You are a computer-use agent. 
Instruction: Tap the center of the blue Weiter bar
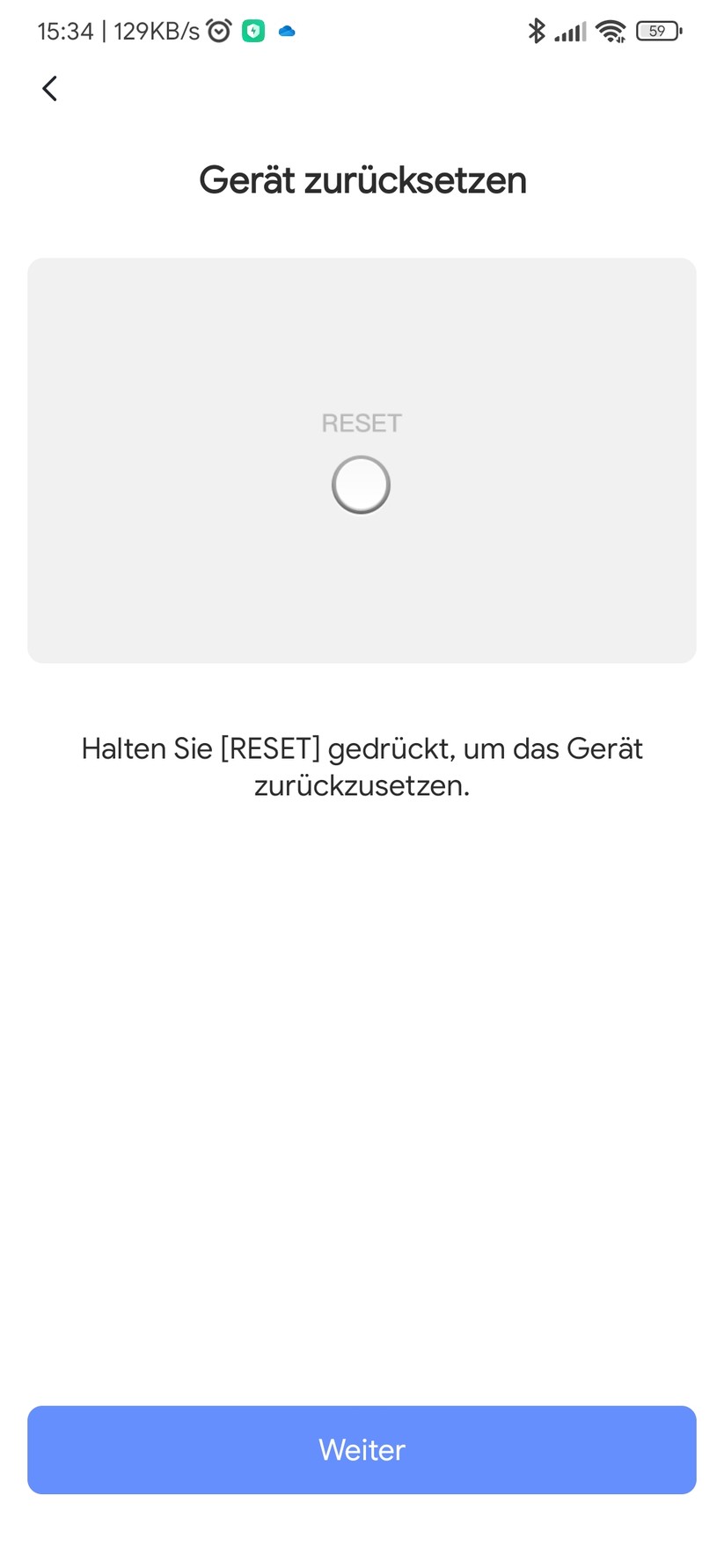coord(362,1449)
